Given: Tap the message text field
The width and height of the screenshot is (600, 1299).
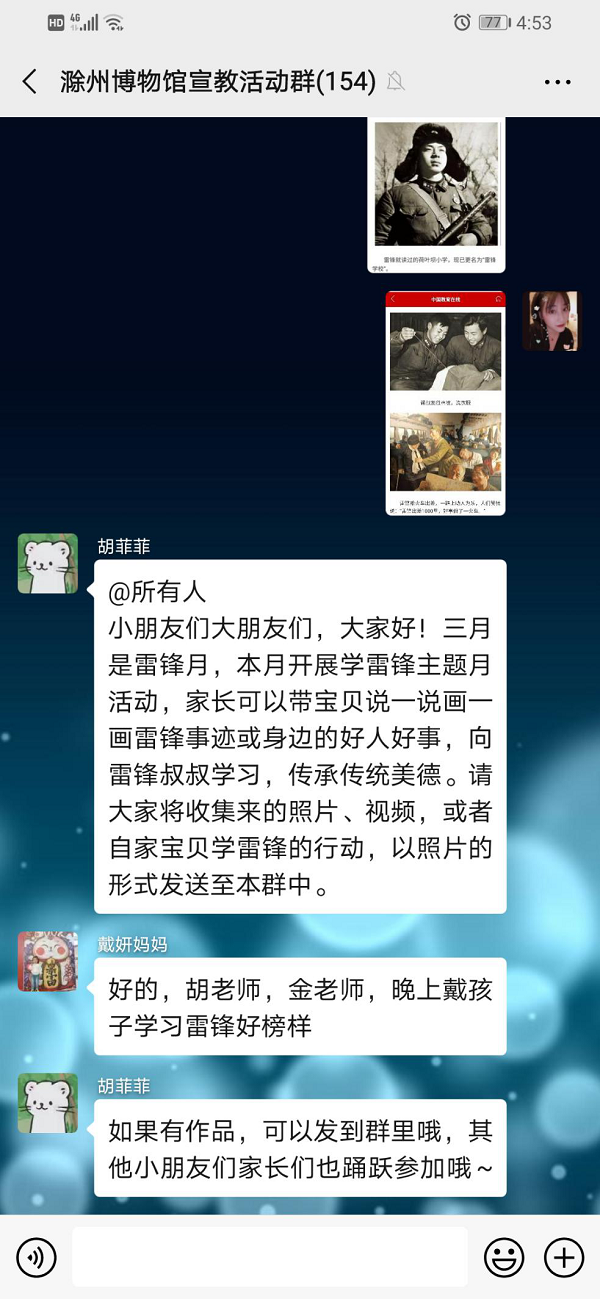Looking at the screenshot, I should coord(269,1257).
